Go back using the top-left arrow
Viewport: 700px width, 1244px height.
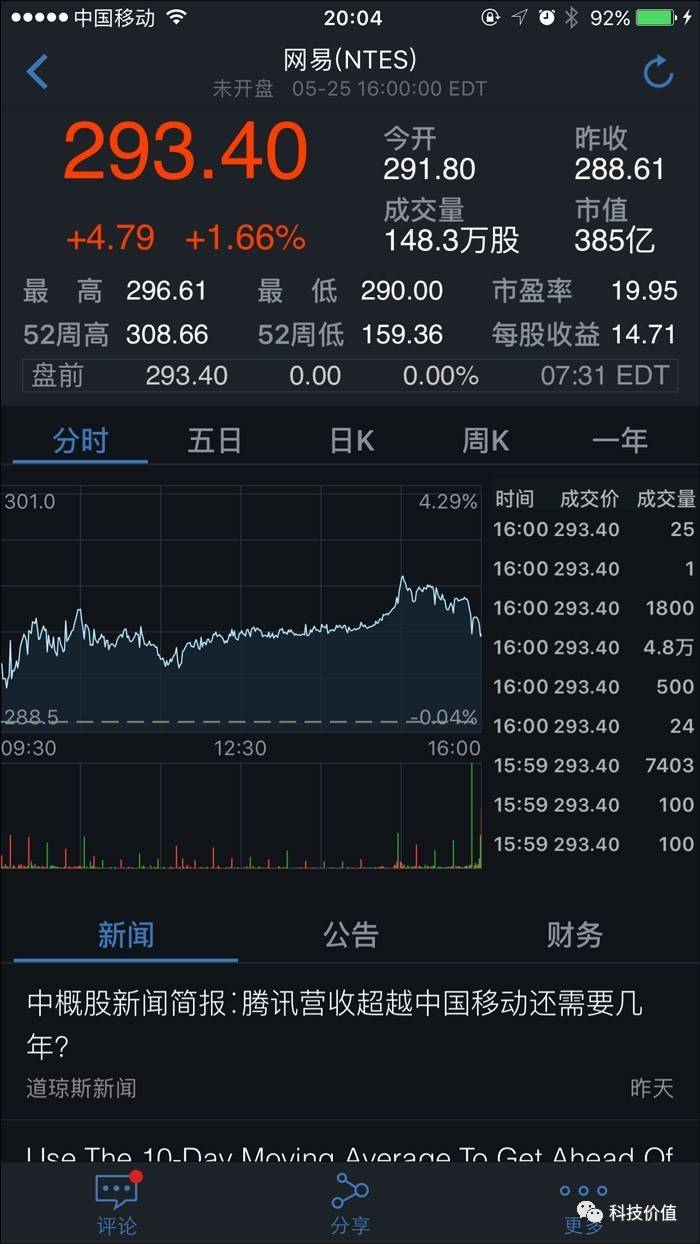38,72
